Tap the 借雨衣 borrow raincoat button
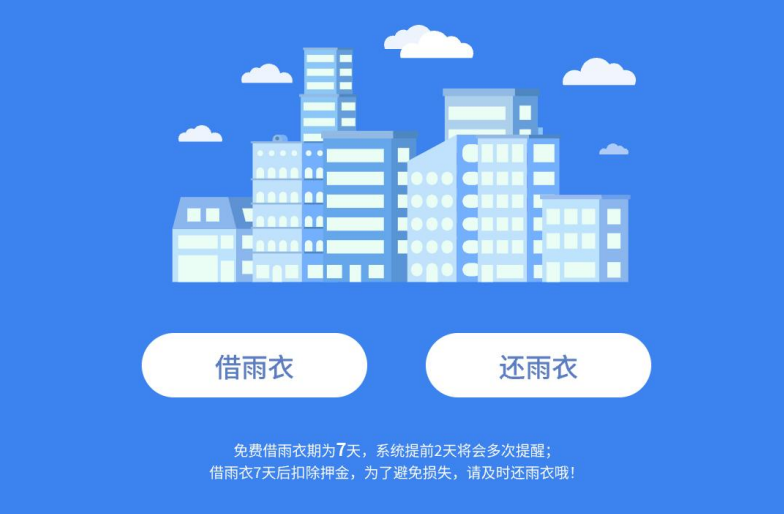This screenshot has height=514, width=784. [x=254, y=366]
